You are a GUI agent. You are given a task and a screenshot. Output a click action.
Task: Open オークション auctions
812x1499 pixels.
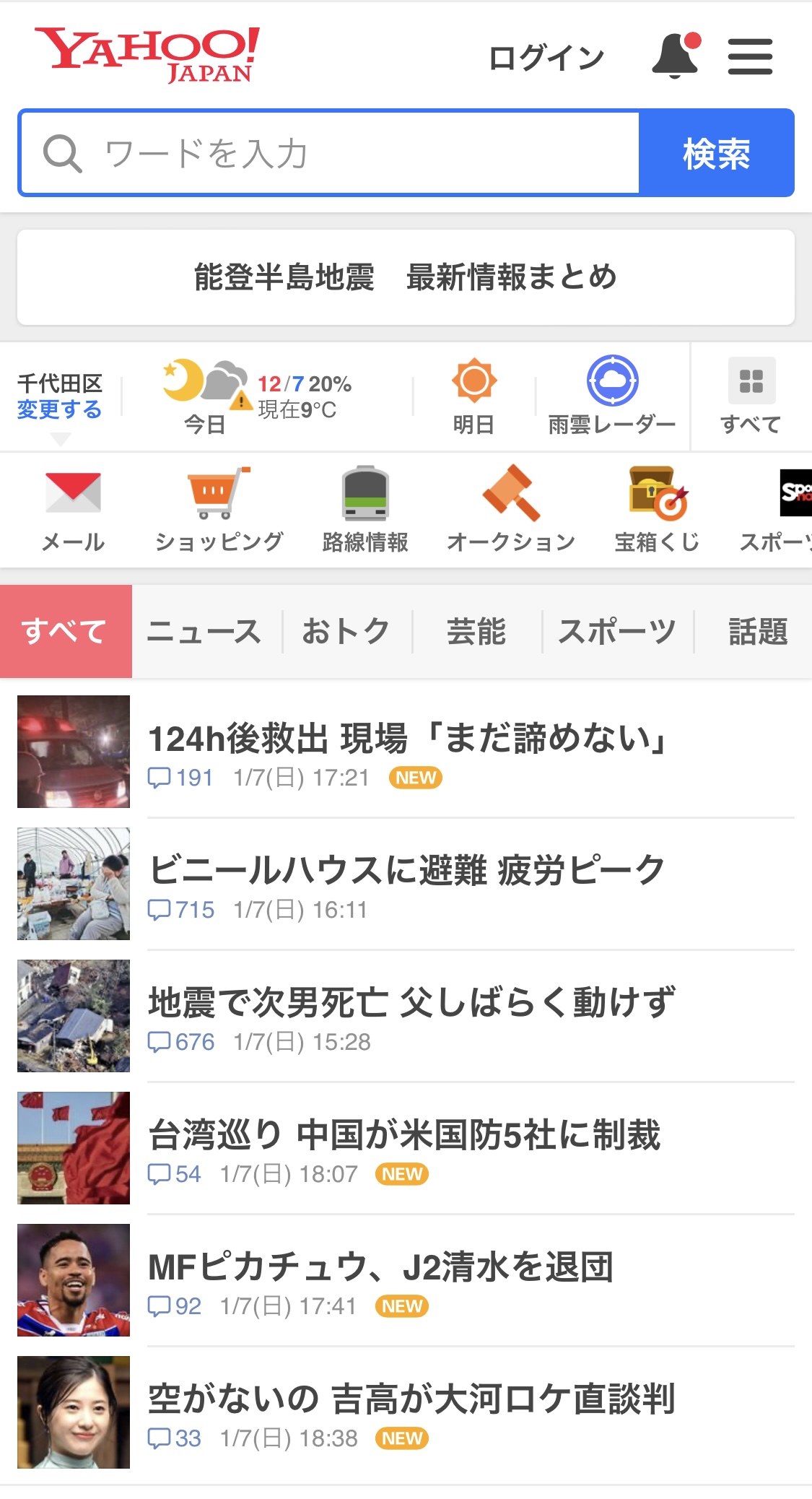pos(511,509)
